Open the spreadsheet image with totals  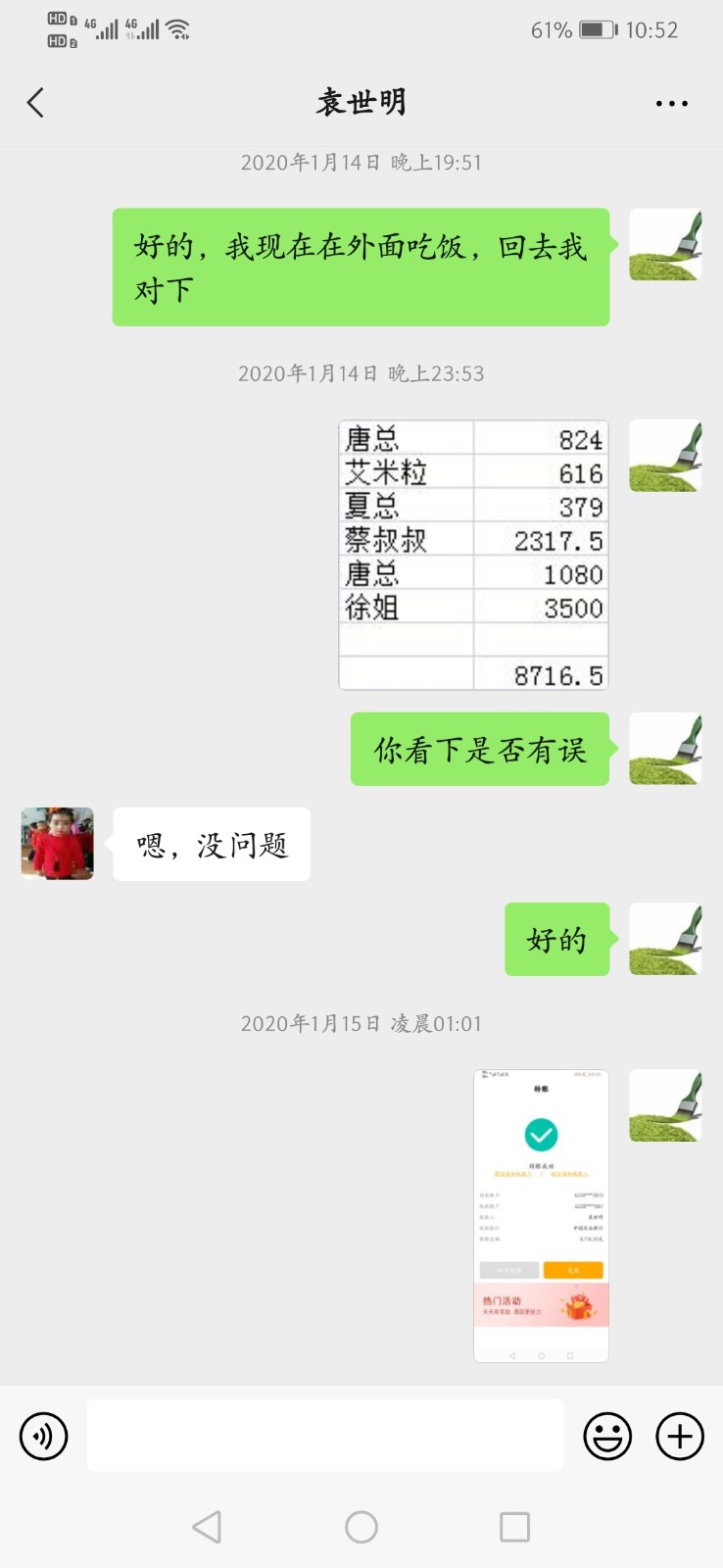coord(473,556)
